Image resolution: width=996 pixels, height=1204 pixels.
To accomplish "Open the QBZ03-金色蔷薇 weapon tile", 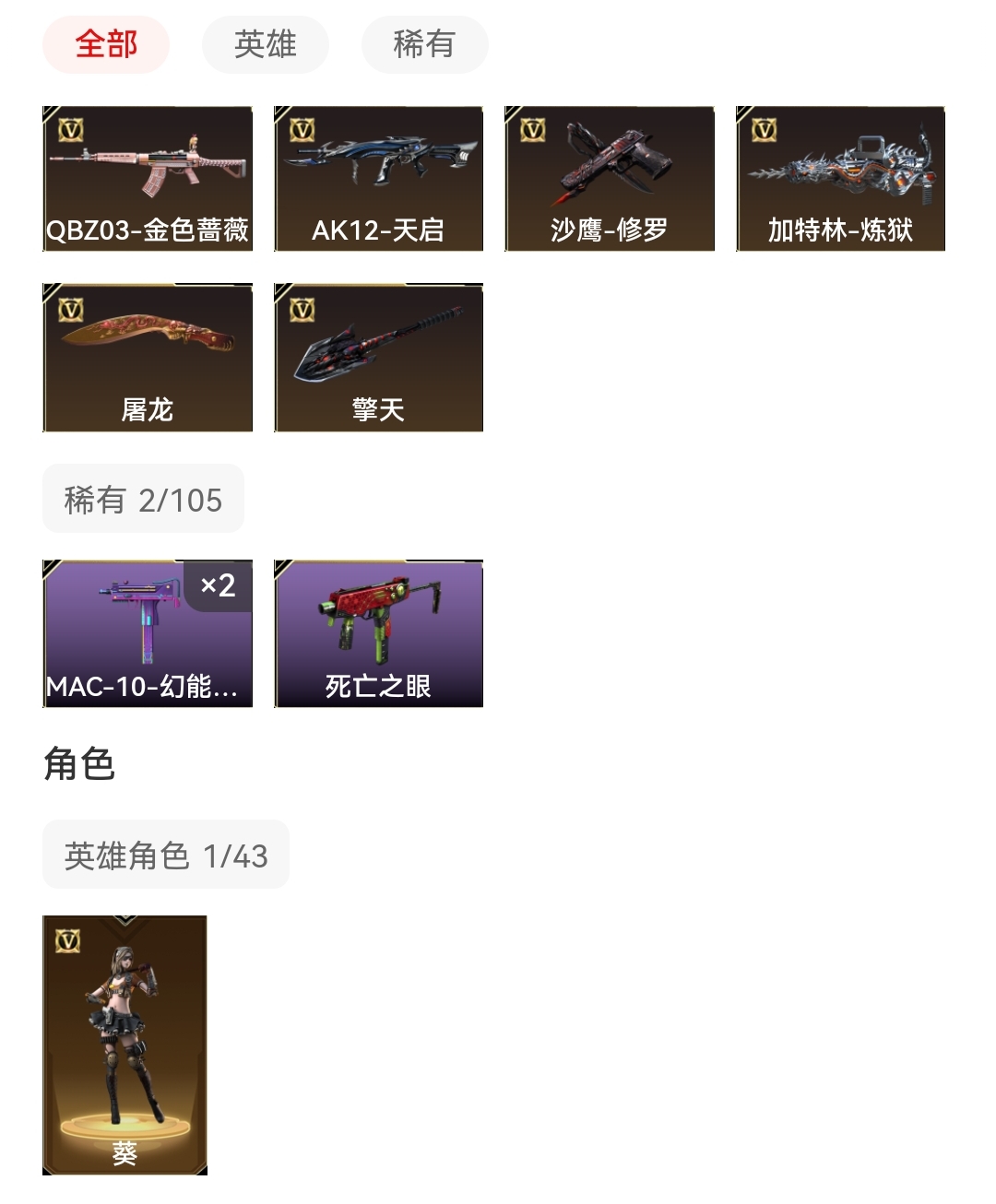I will pyautogui.click(x=148, y=179).
